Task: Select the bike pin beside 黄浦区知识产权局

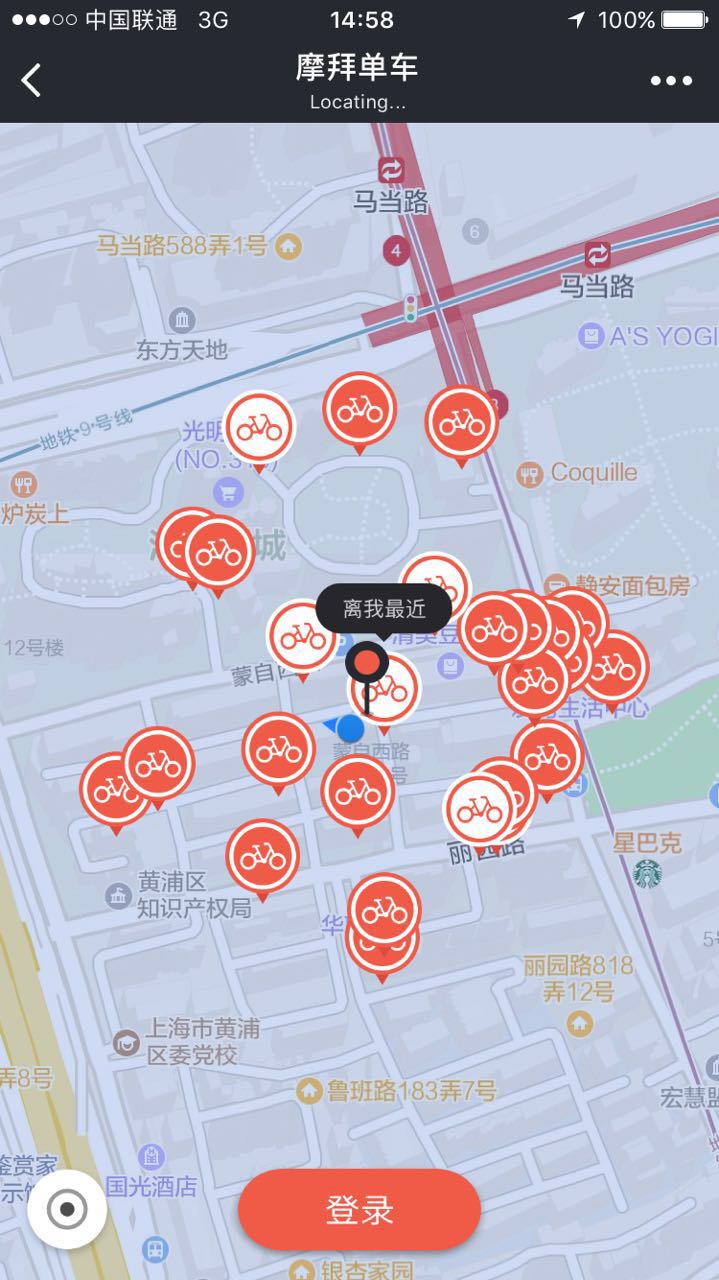Action: [x=263, y=858]
